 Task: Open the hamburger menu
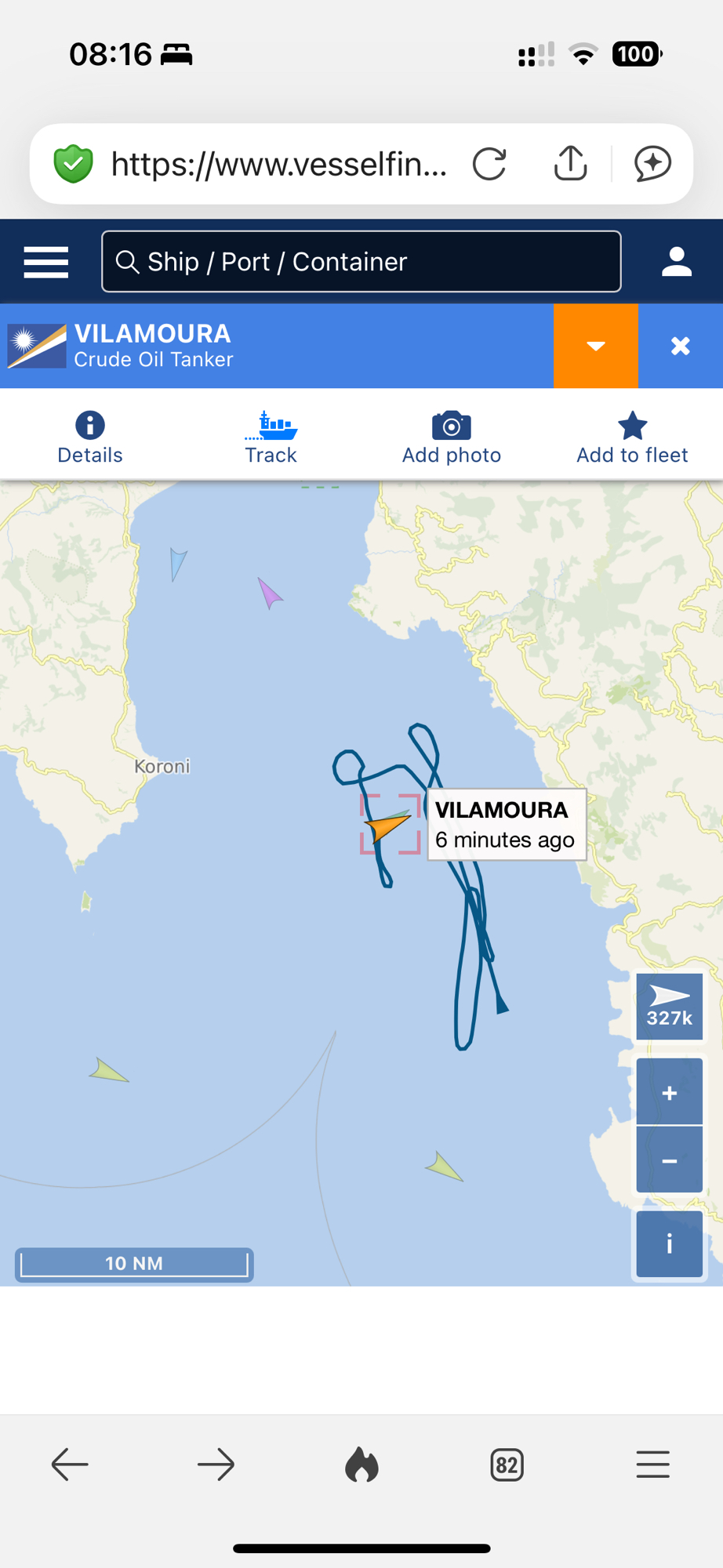(45, 262)
